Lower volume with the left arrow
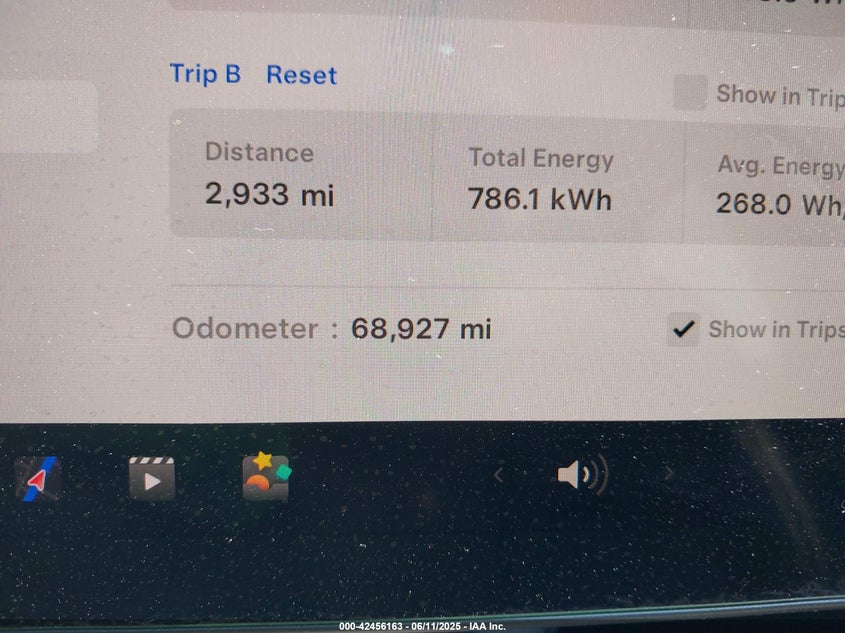Screen dimensions: 845x633 (x=499, y=475)
